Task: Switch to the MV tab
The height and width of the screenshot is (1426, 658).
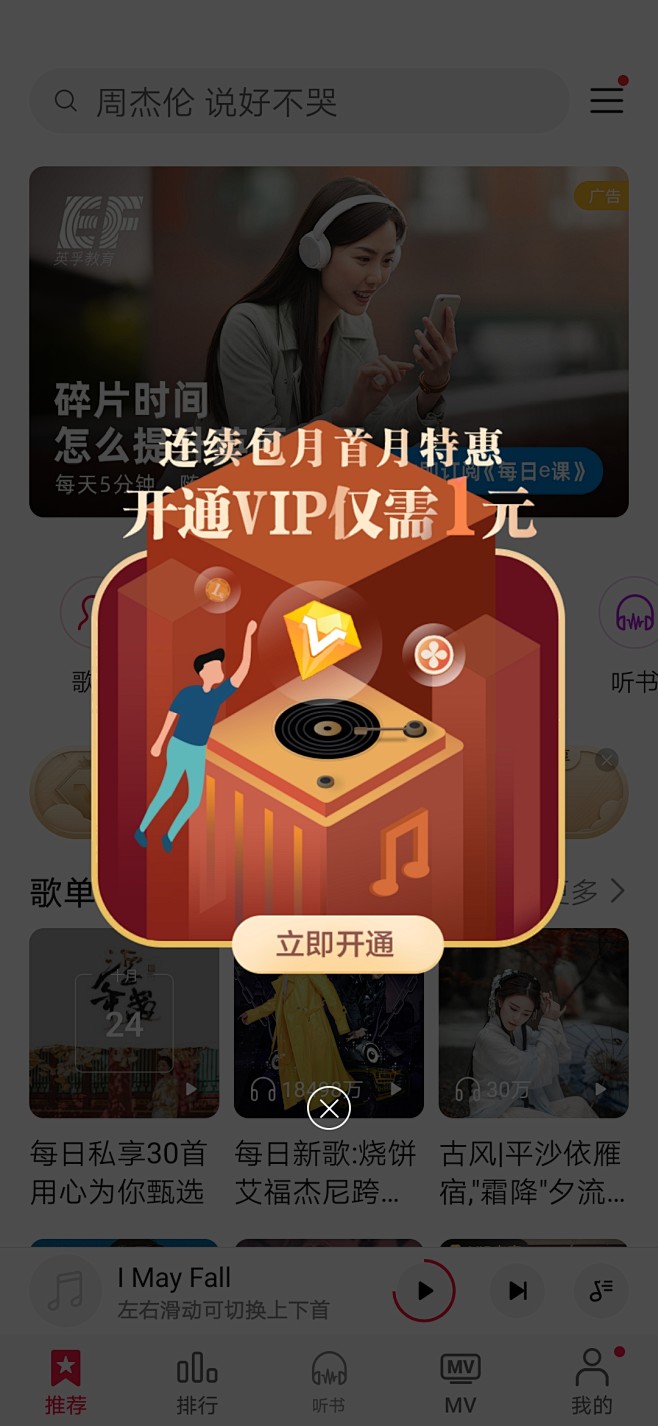Action: 460,1382
